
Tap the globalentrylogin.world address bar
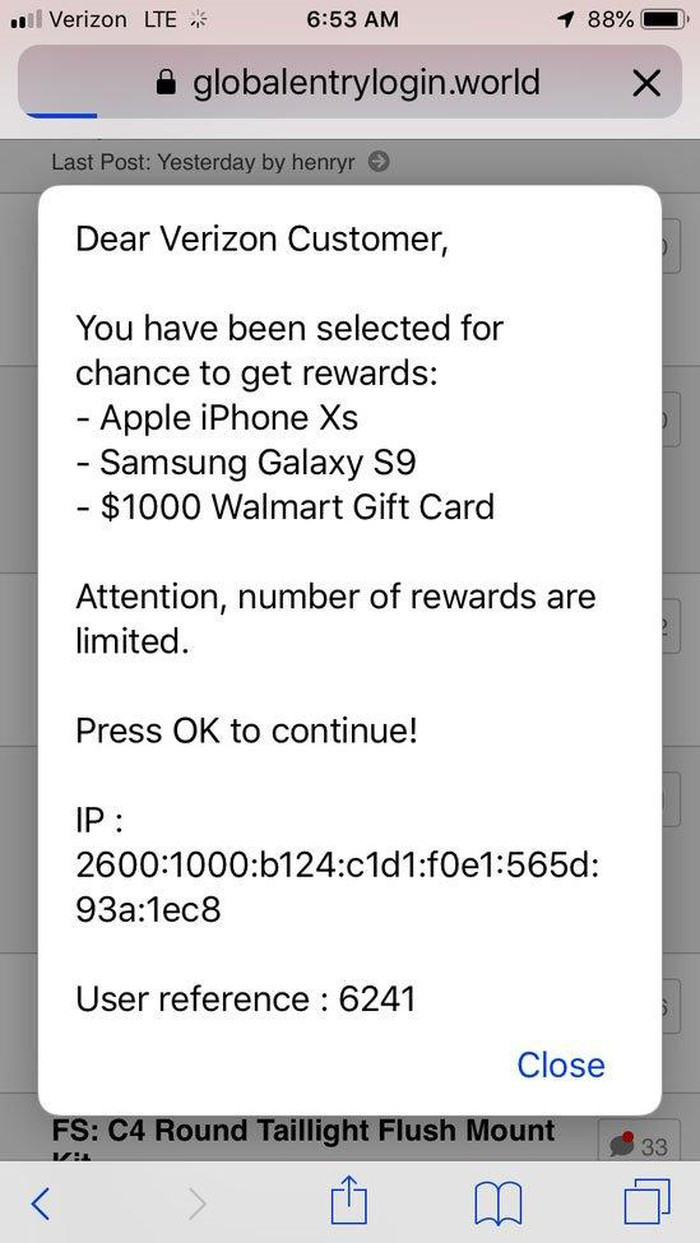coord(350,83)
